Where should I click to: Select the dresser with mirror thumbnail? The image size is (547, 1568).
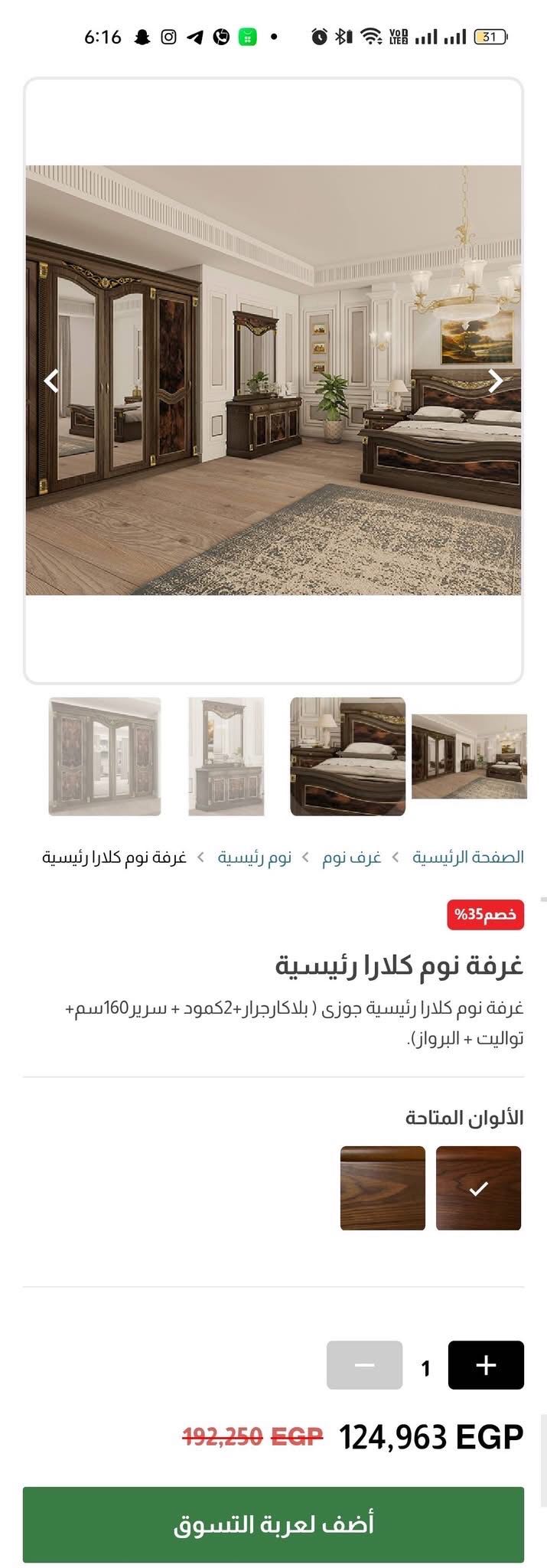[226, 756]
